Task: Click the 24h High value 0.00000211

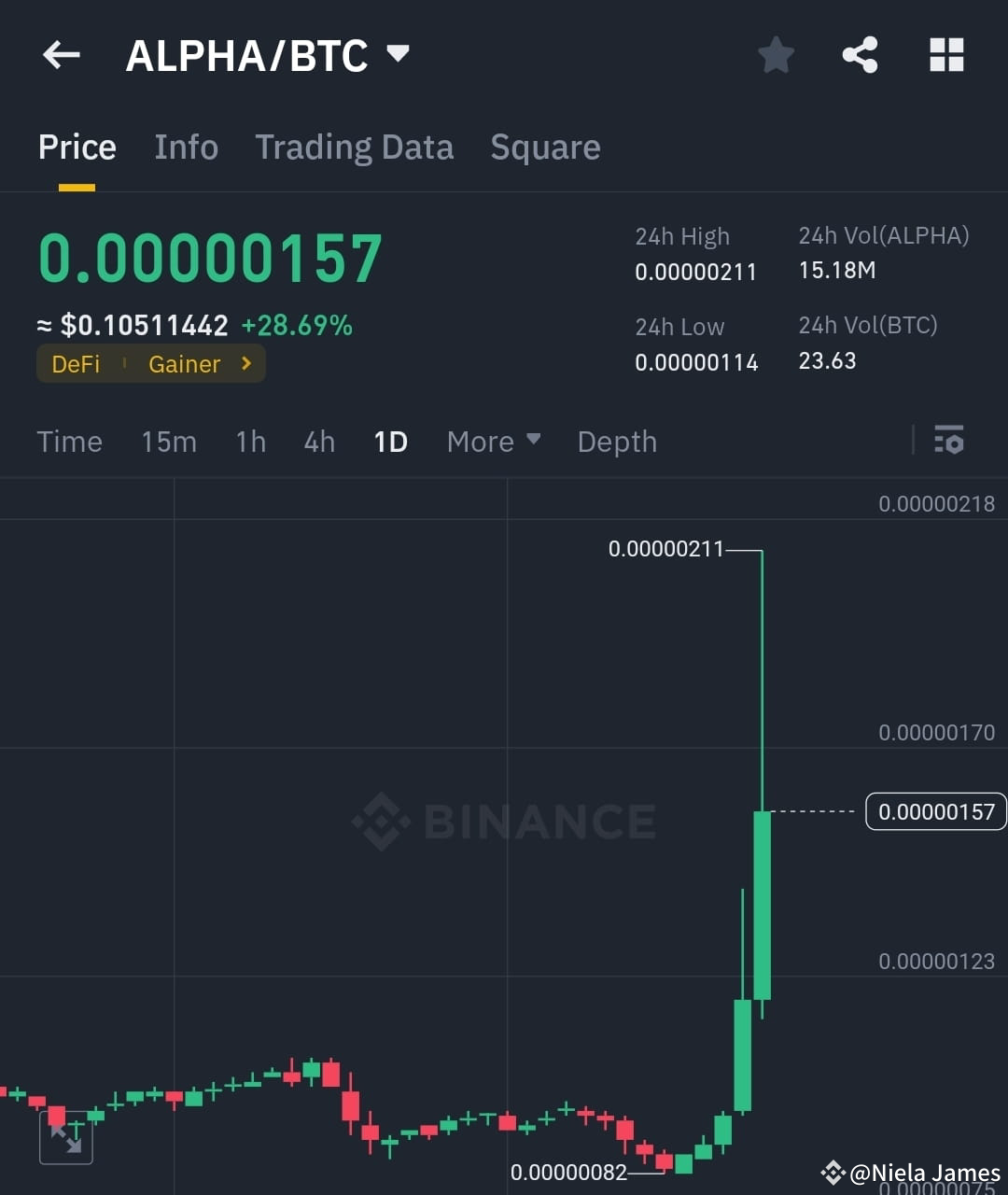Action: [696, 272]
